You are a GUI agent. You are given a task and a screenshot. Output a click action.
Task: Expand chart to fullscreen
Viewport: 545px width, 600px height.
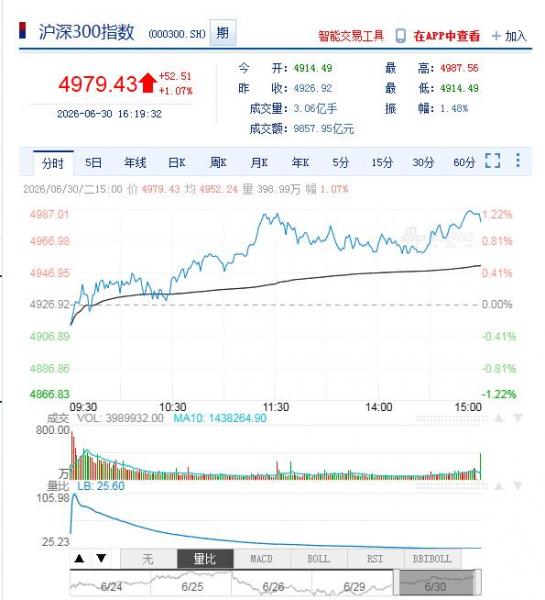[x=493, y=160]
